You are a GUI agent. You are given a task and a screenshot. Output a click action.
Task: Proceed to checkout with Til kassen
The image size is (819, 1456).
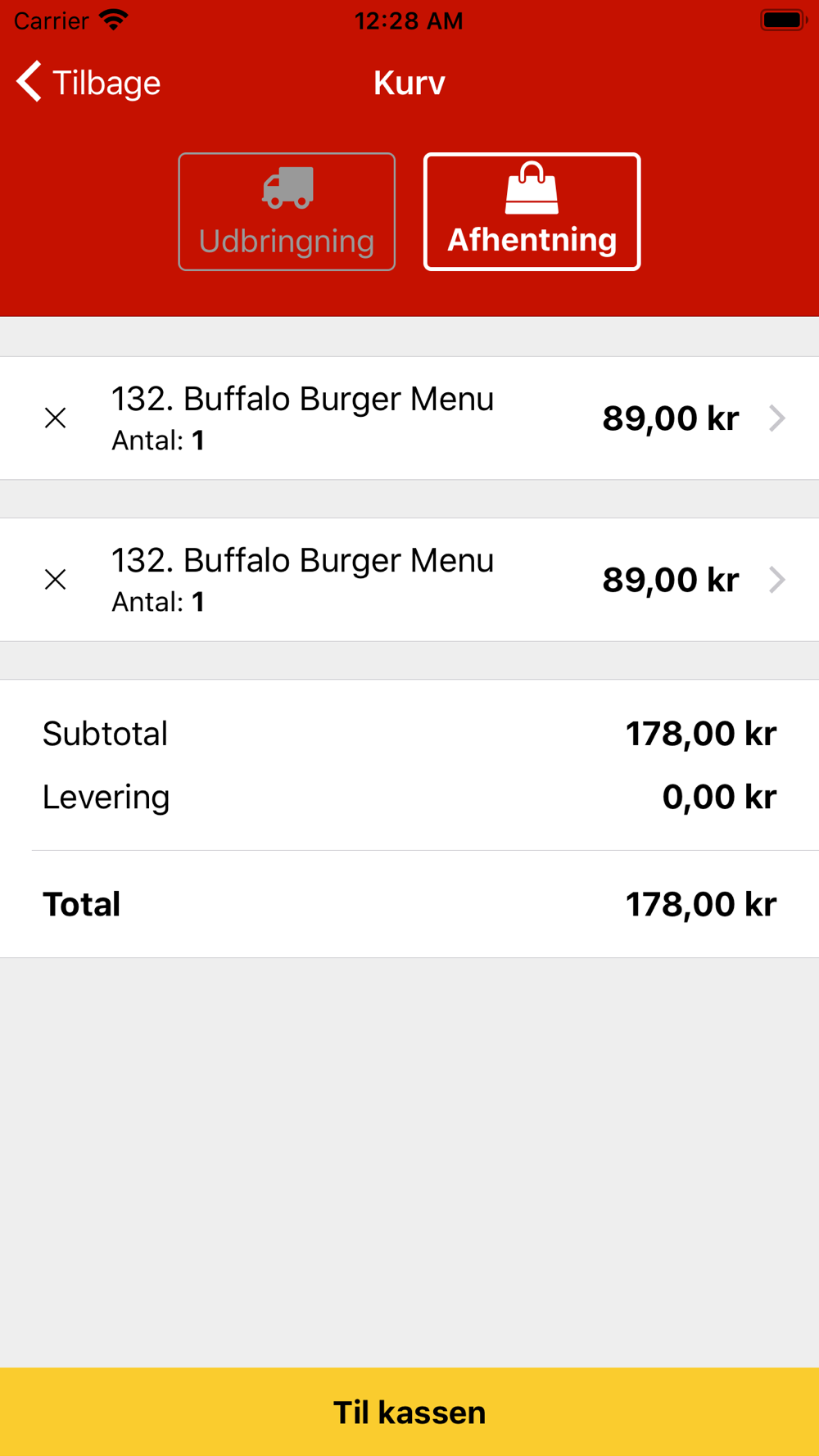click(409, 1412)
